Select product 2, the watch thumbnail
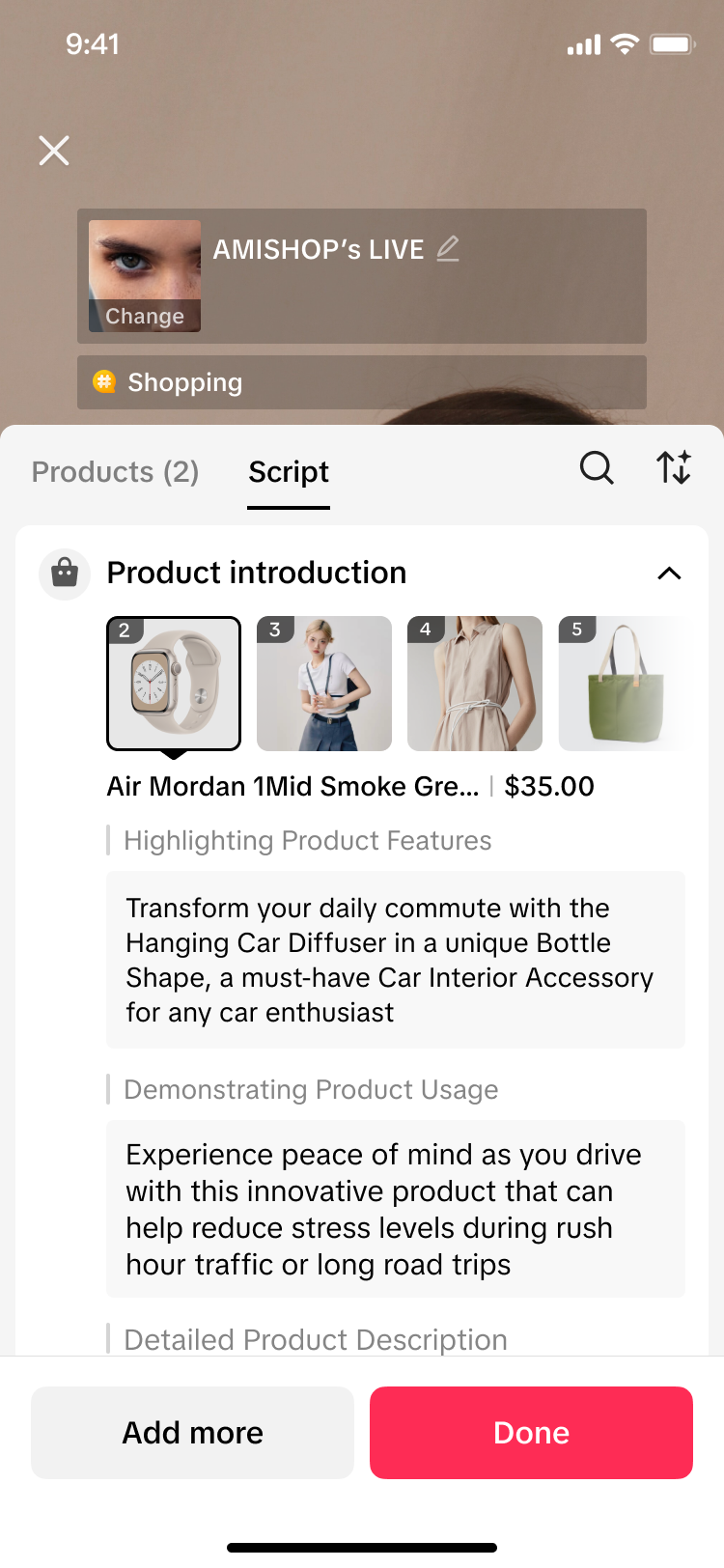The width and height of the screenshot is (724, 1568). 174,684
